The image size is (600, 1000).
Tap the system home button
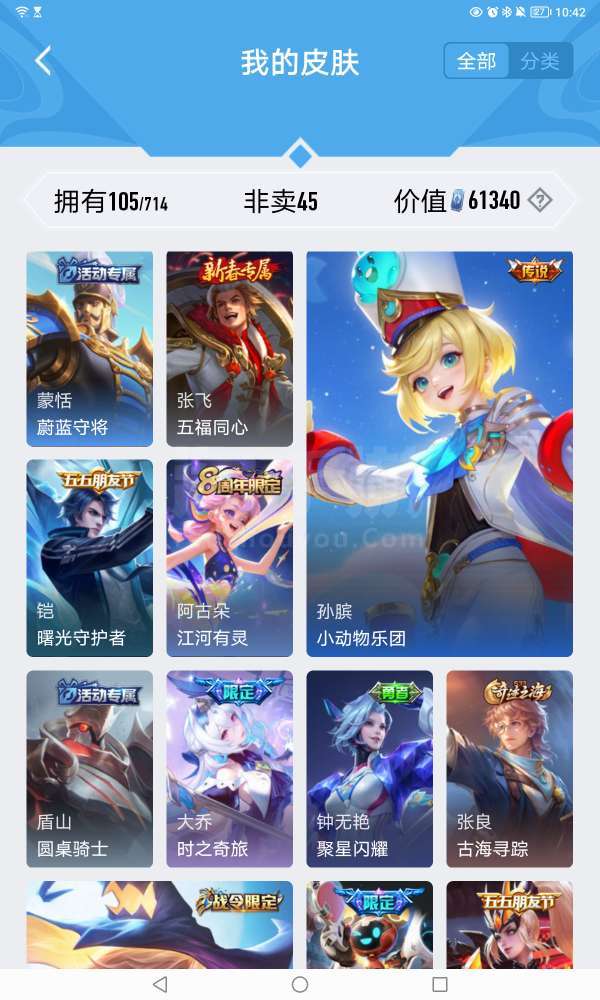click(300, 984)
